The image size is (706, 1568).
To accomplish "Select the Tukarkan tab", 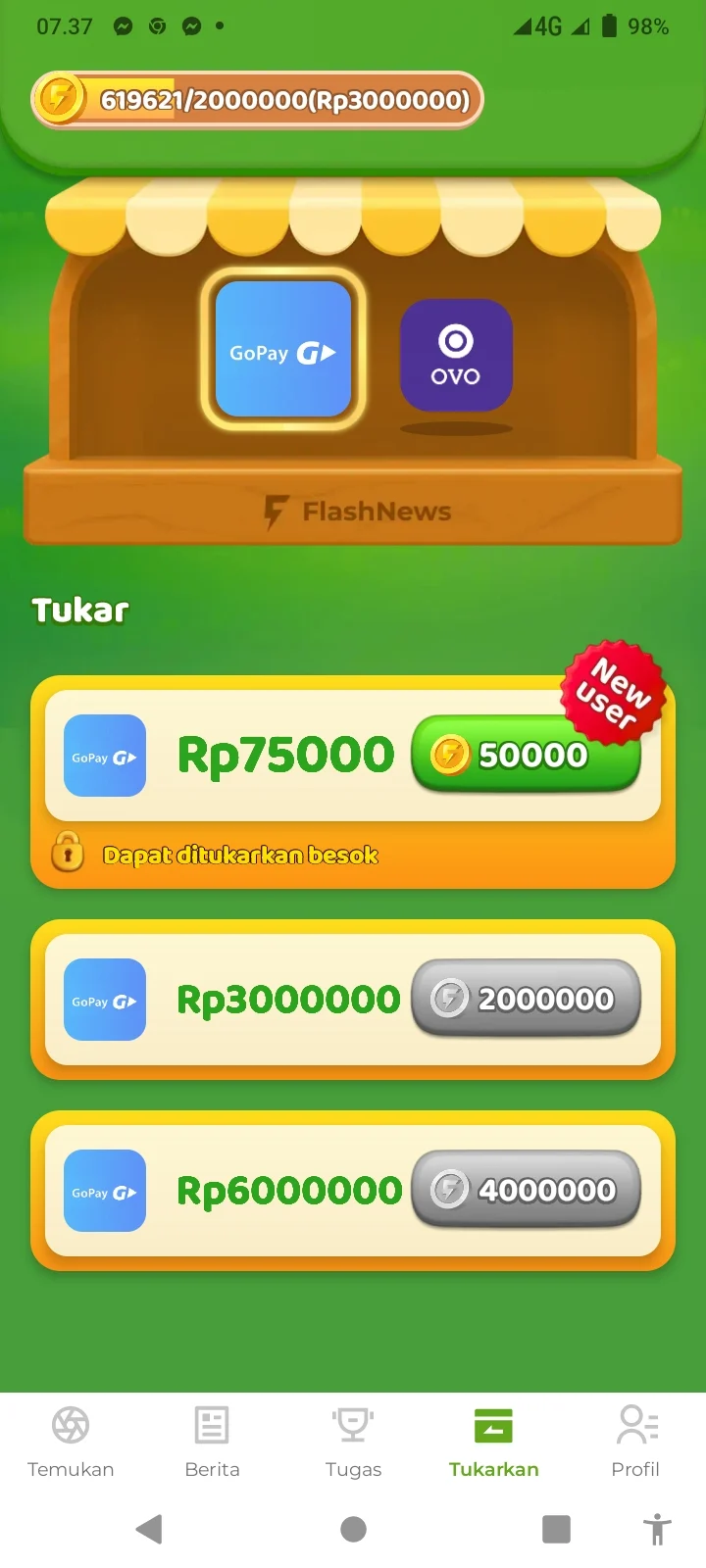I will coord(493,1441).
